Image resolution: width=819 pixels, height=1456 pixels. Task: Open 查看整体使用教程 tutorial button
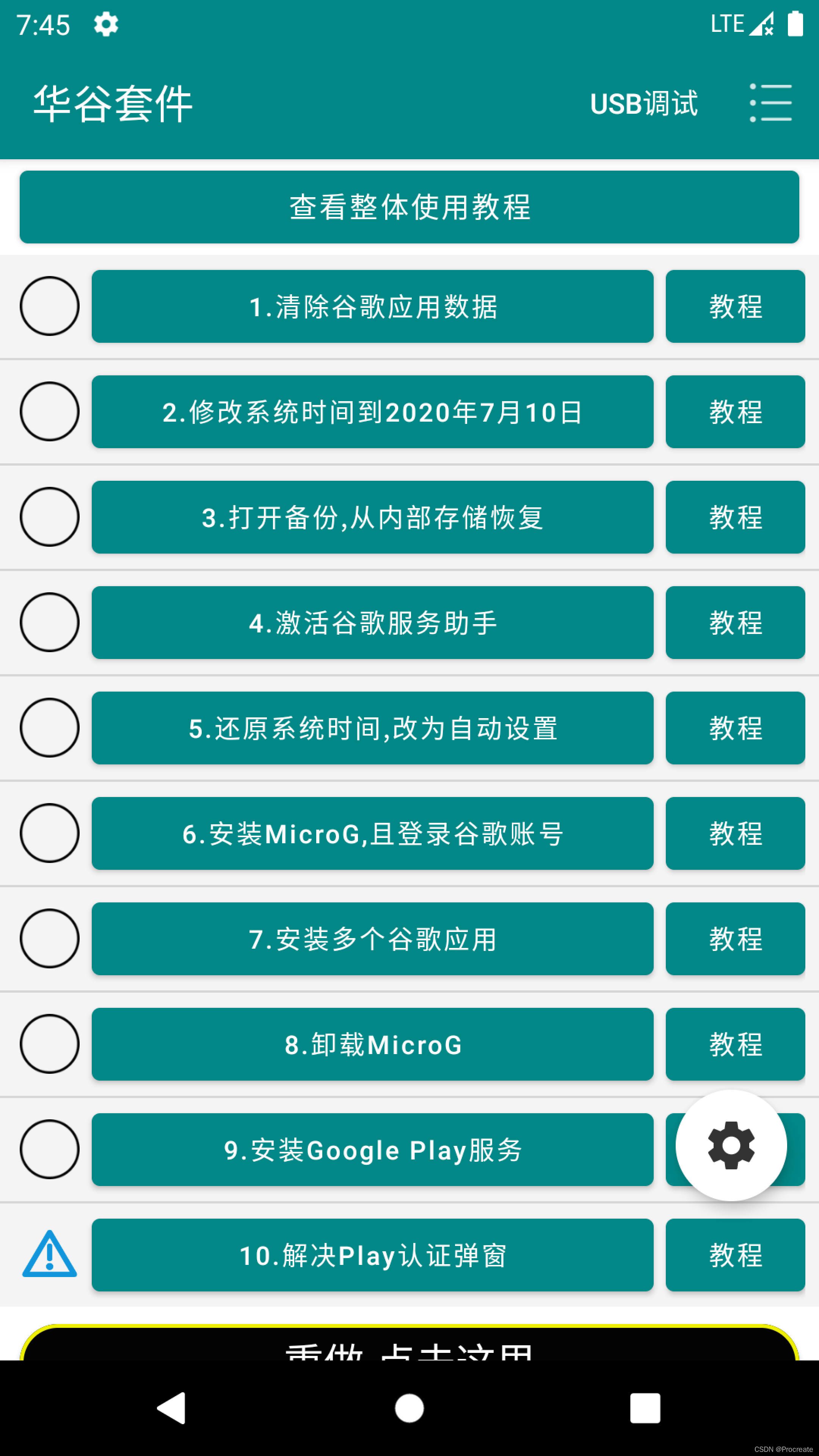[x=409, y=207]
